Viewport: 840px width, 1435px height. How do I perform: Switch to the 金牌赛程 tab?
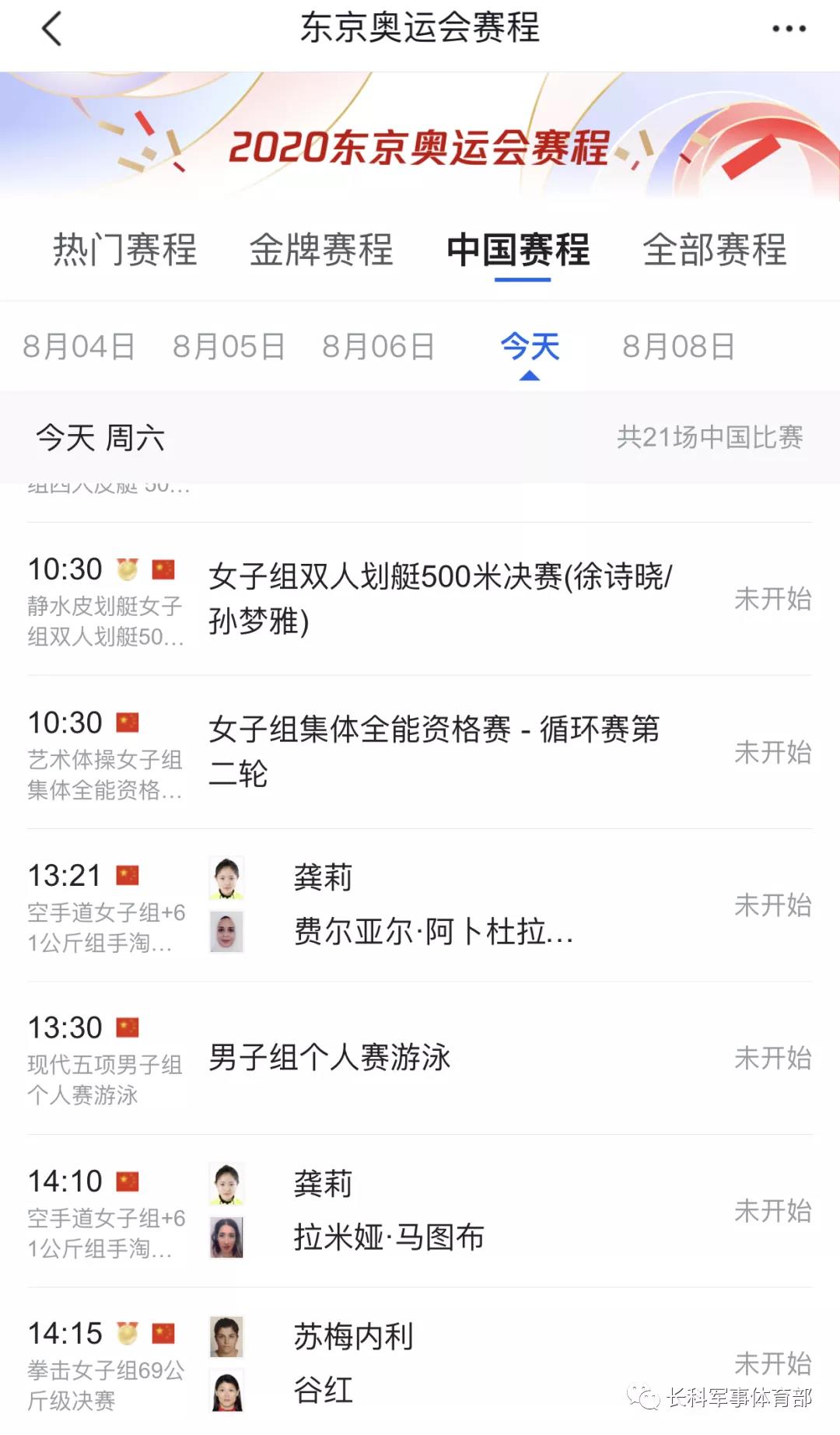pyautogui.click(x=320, y=250)
